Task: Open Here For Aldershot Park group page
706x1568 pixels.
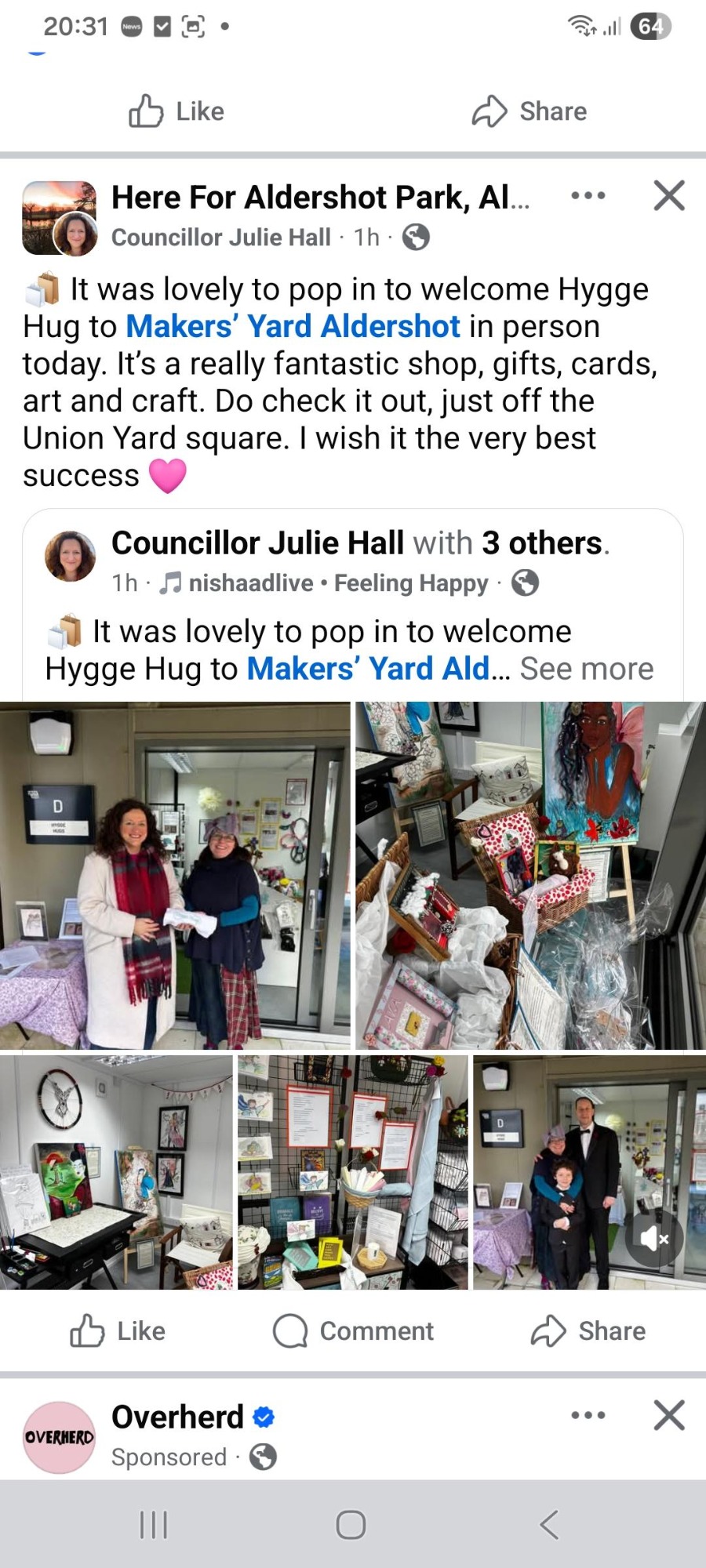Action: (x=320, y=198)
